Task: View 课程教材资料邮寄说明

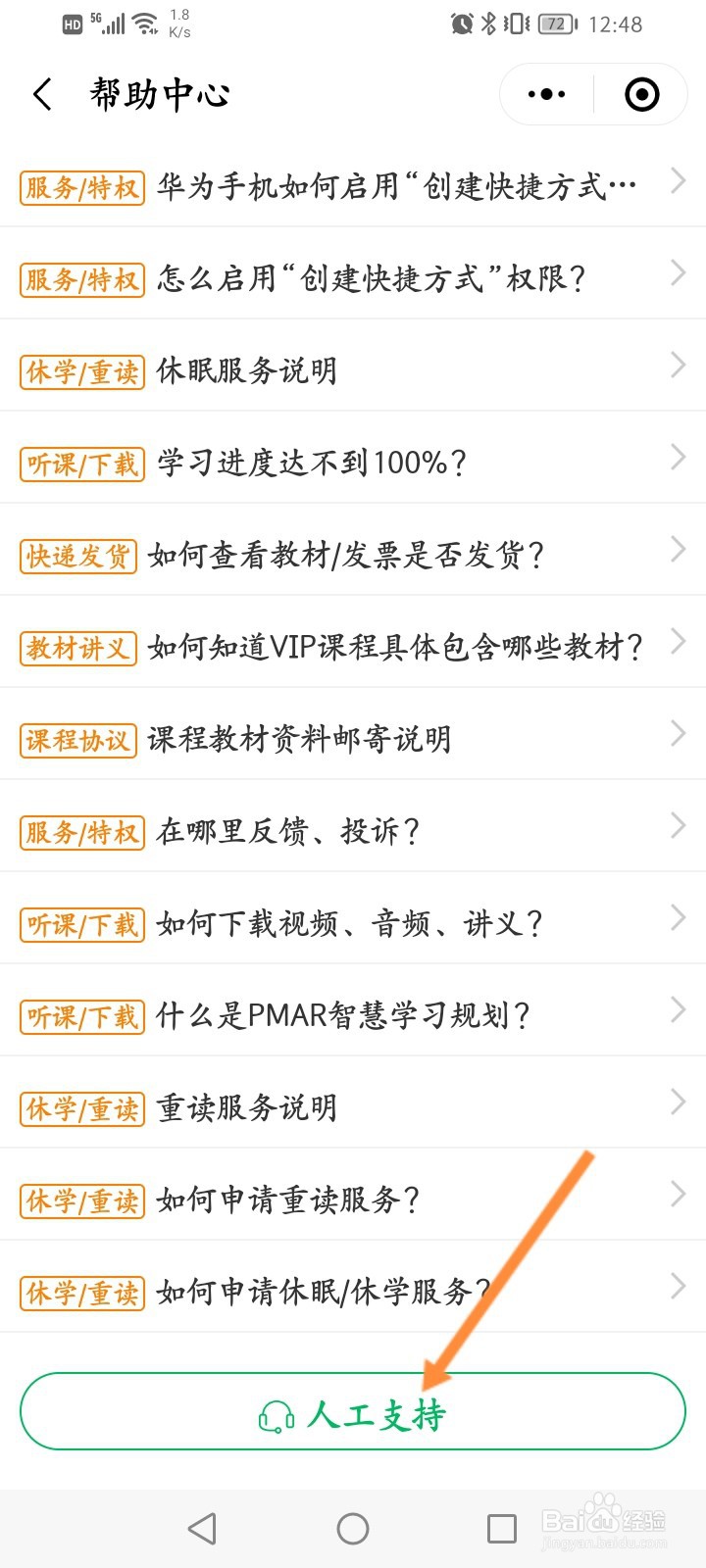Action: coord(353,734)
